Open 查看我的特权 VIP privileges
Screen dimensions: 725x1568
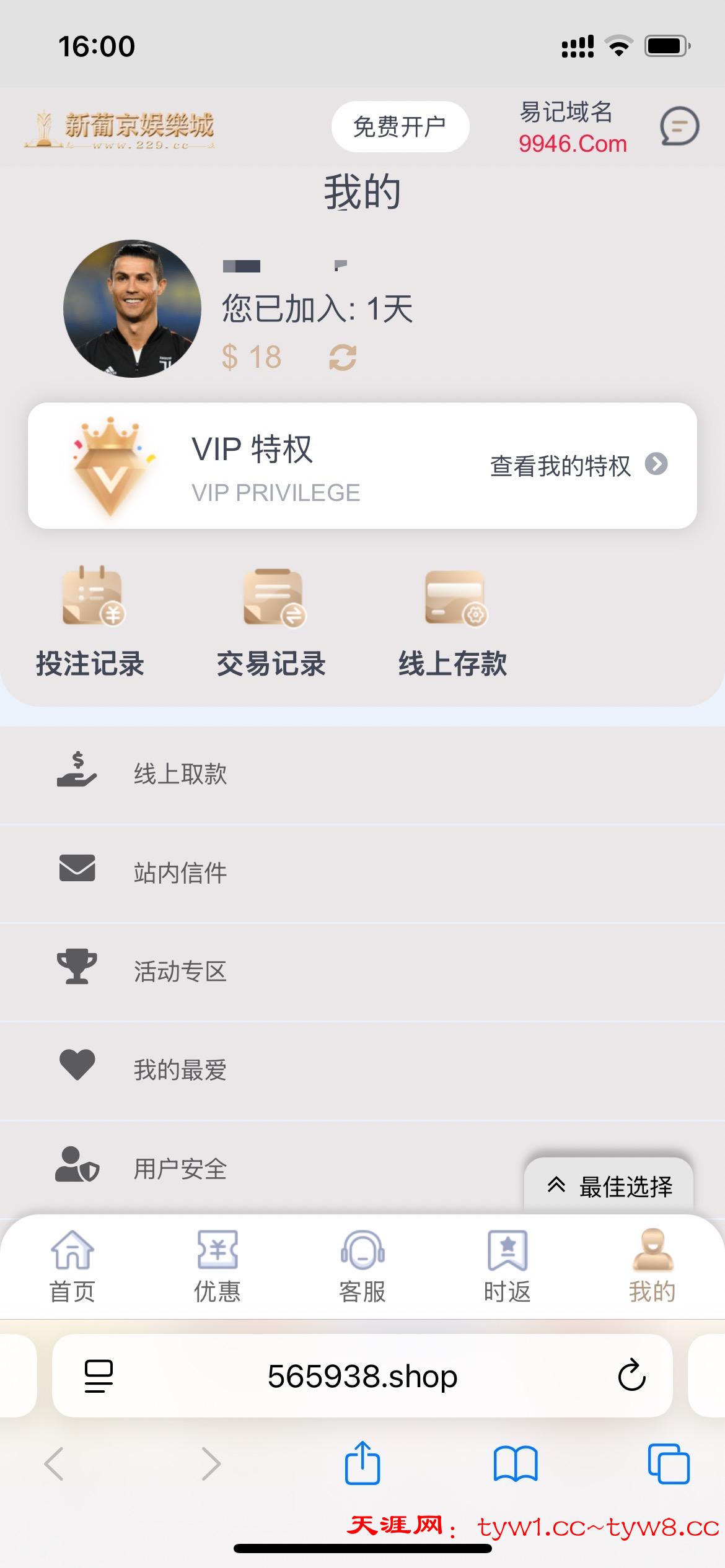point(578,466)
